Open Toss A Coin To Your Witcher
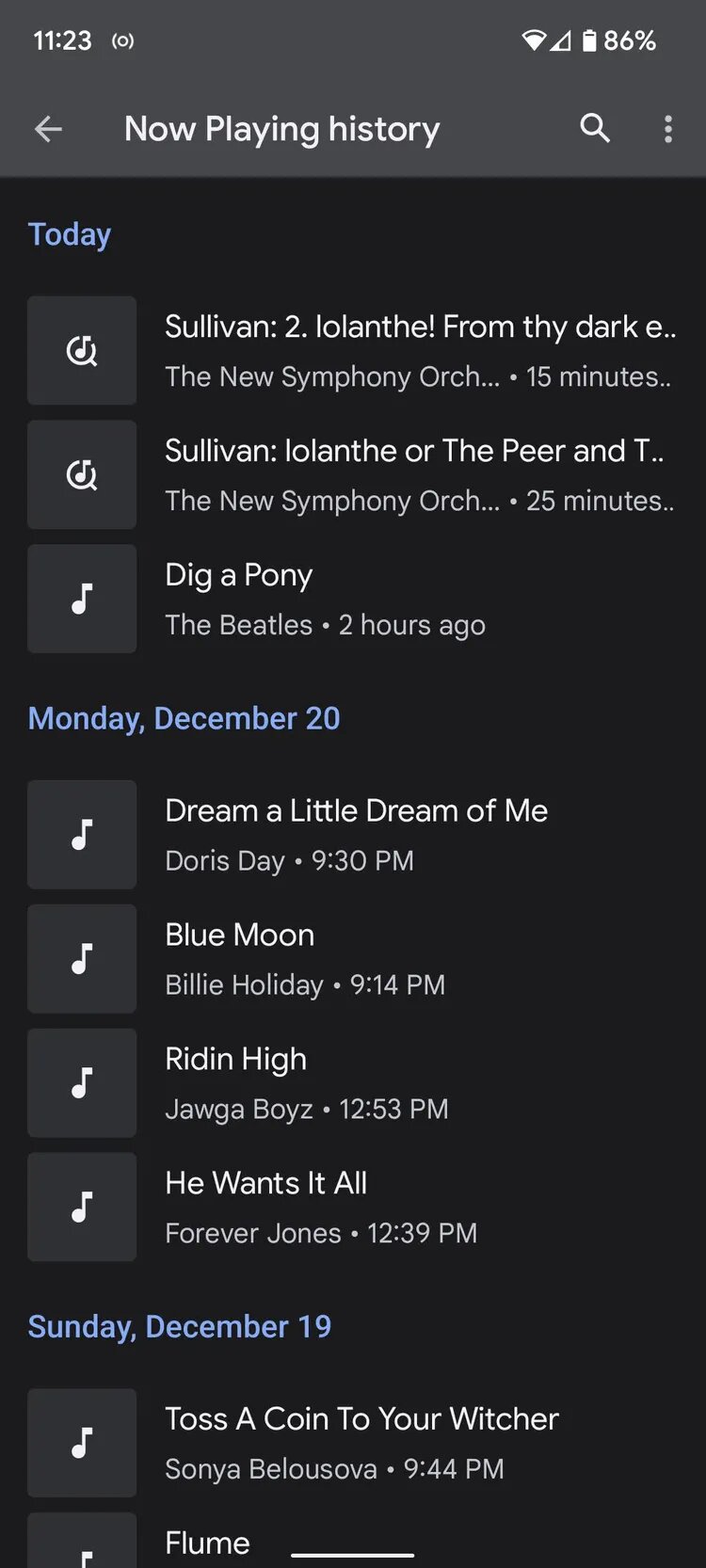Image resolution: width=706 pixels, height=1568 pixels. pos(353,1443)
